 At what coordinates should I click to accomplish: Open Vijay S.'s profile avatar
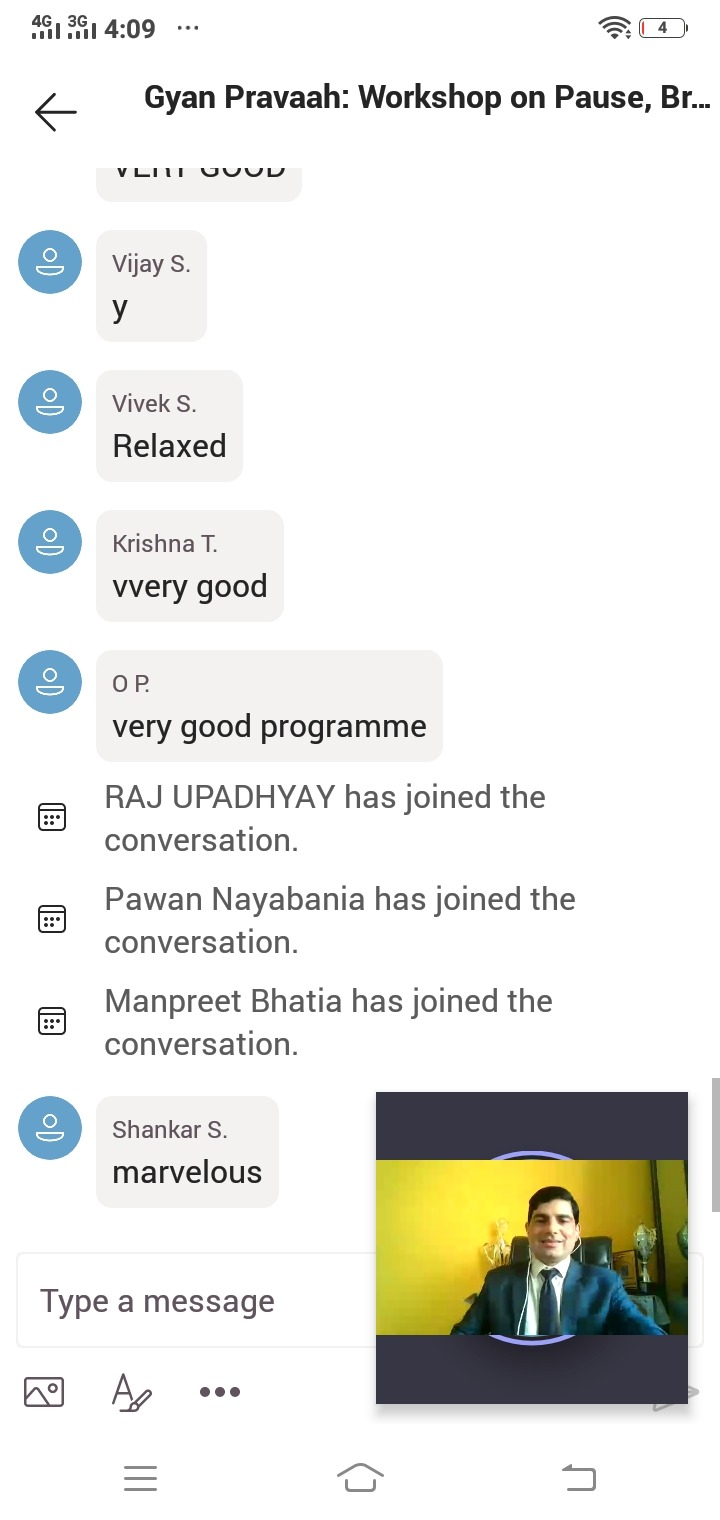pyautogui.click(x=50, y=262)
